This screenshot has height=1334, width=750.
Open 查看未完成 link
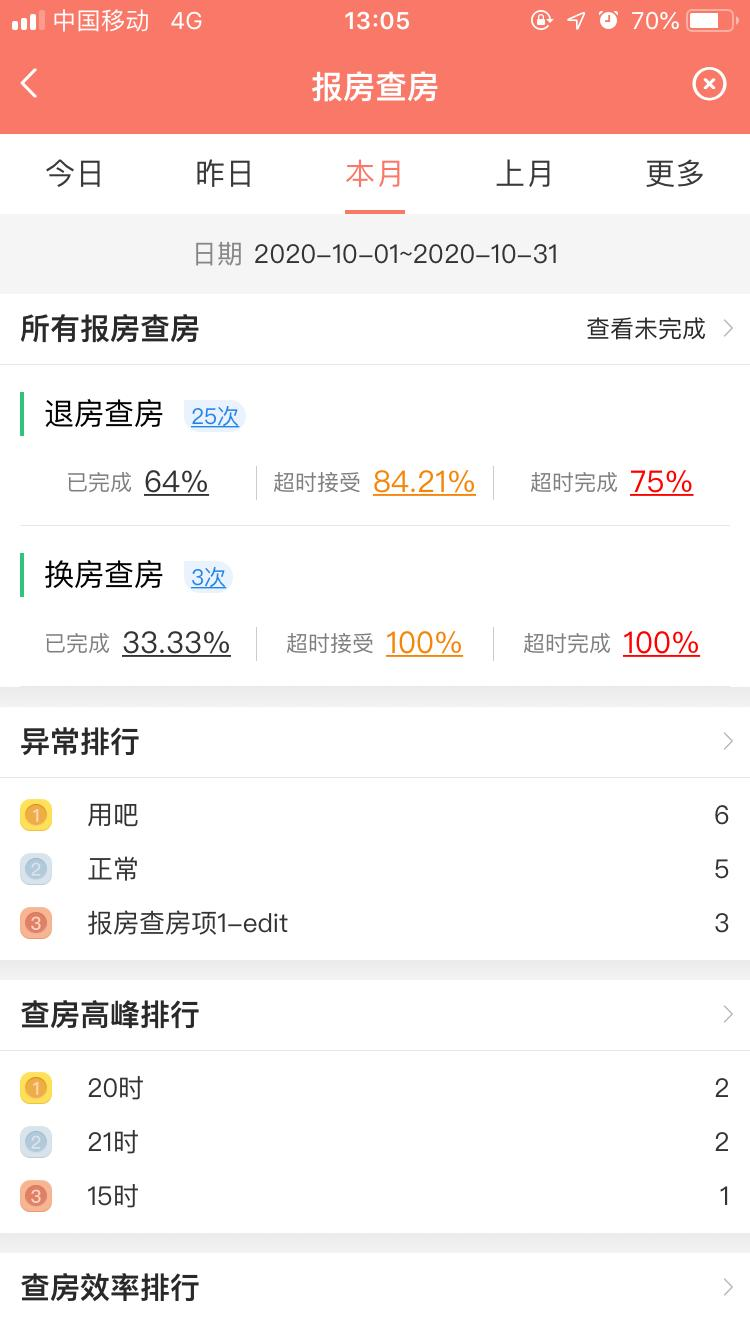pyautogui.click(x=660, y=328)
